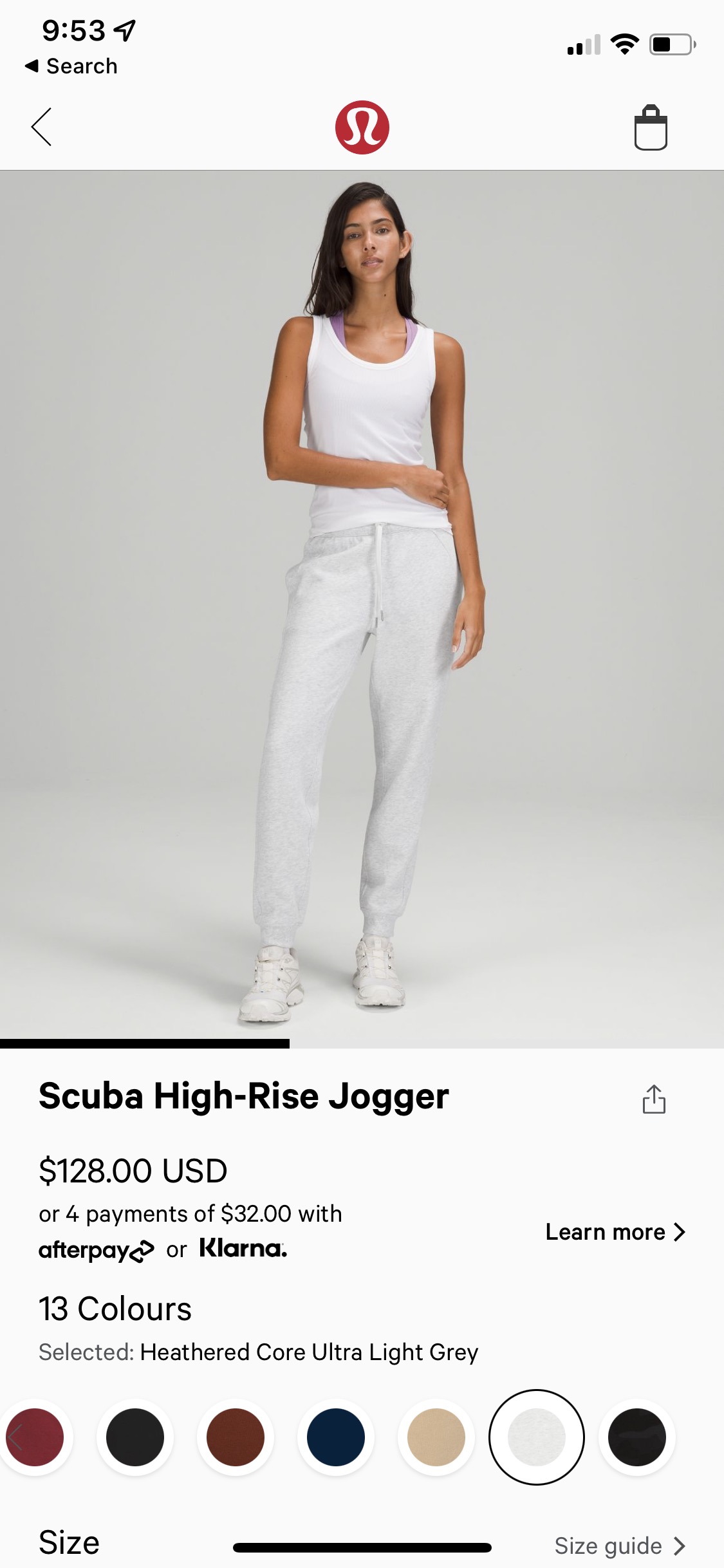Screen dimensions: 724x1568
Task: Share the Scuba High-Rise Jogger
Action: click(653, 1099)
